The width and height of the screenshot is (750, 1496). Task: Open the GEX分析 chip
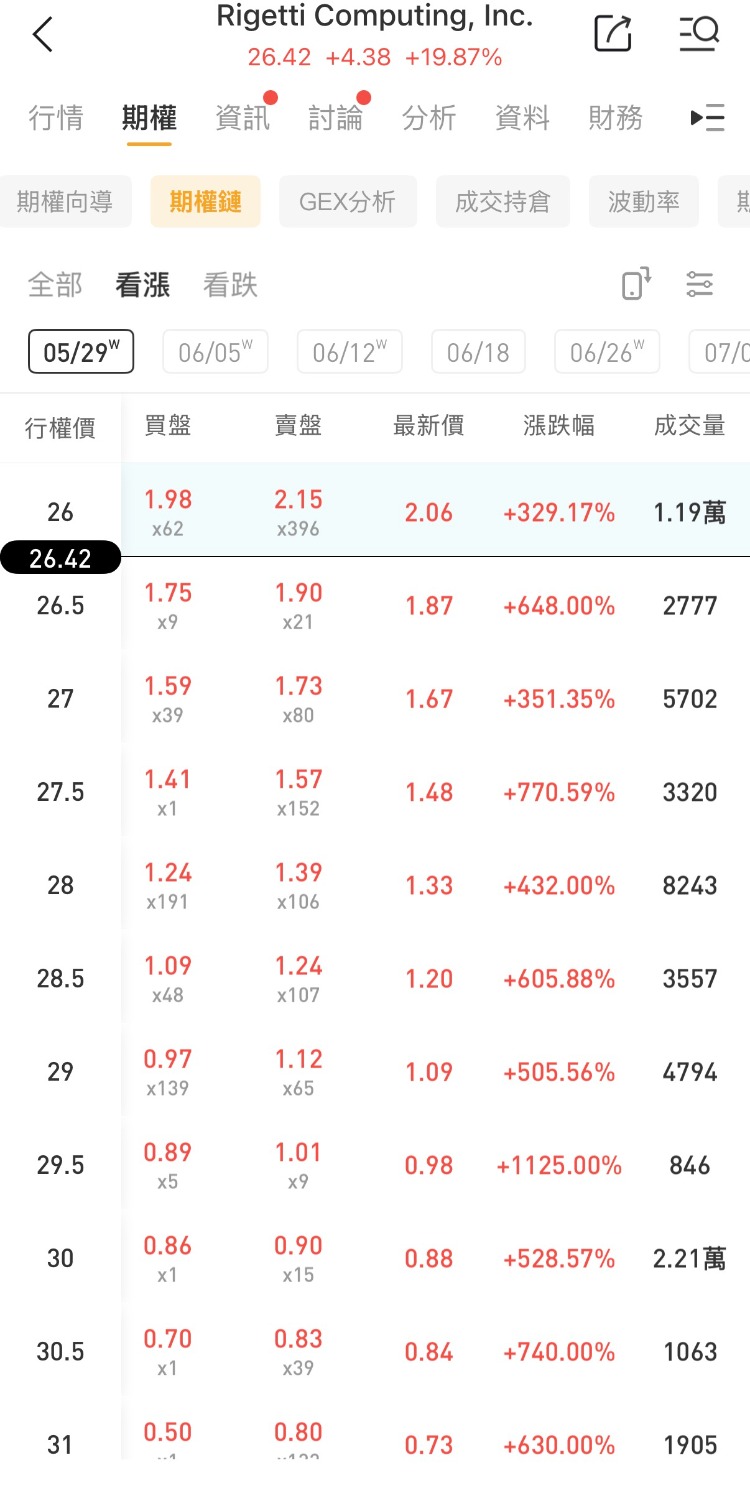tap(348, 202)
